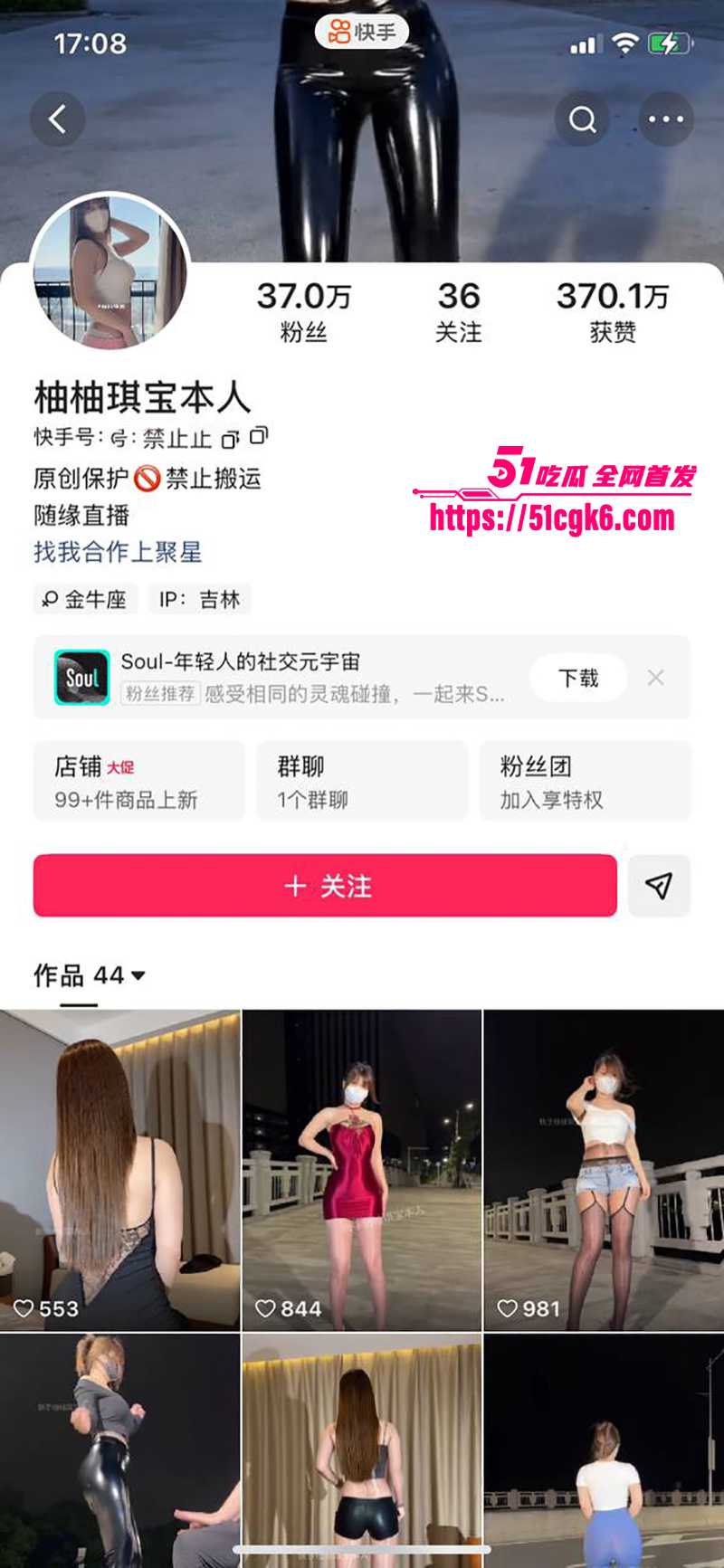
Task: Tap the Soul app icon in the promotion card
Action: click(80, 678)
